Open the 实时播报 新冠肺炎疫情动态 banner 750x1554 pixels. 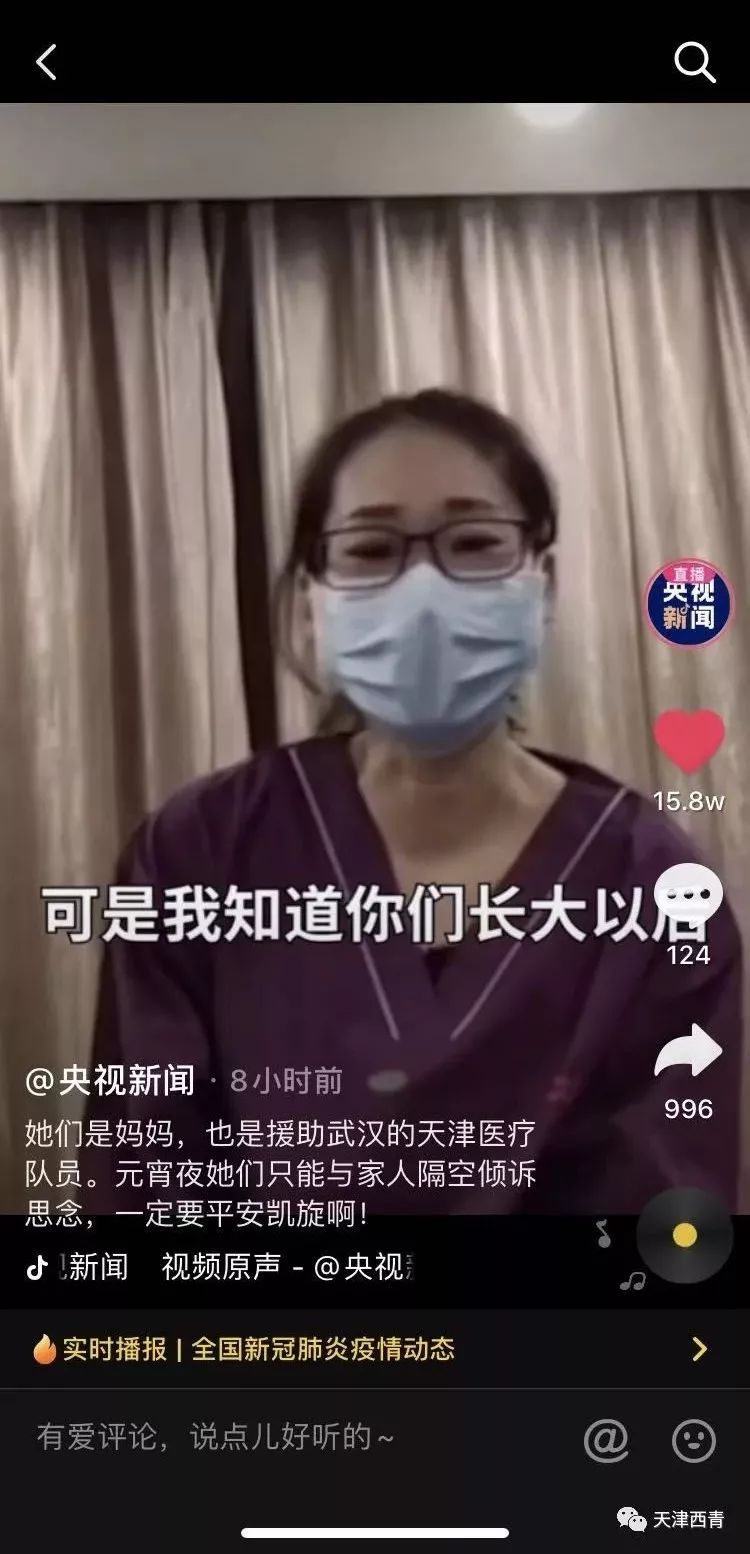370,1349
